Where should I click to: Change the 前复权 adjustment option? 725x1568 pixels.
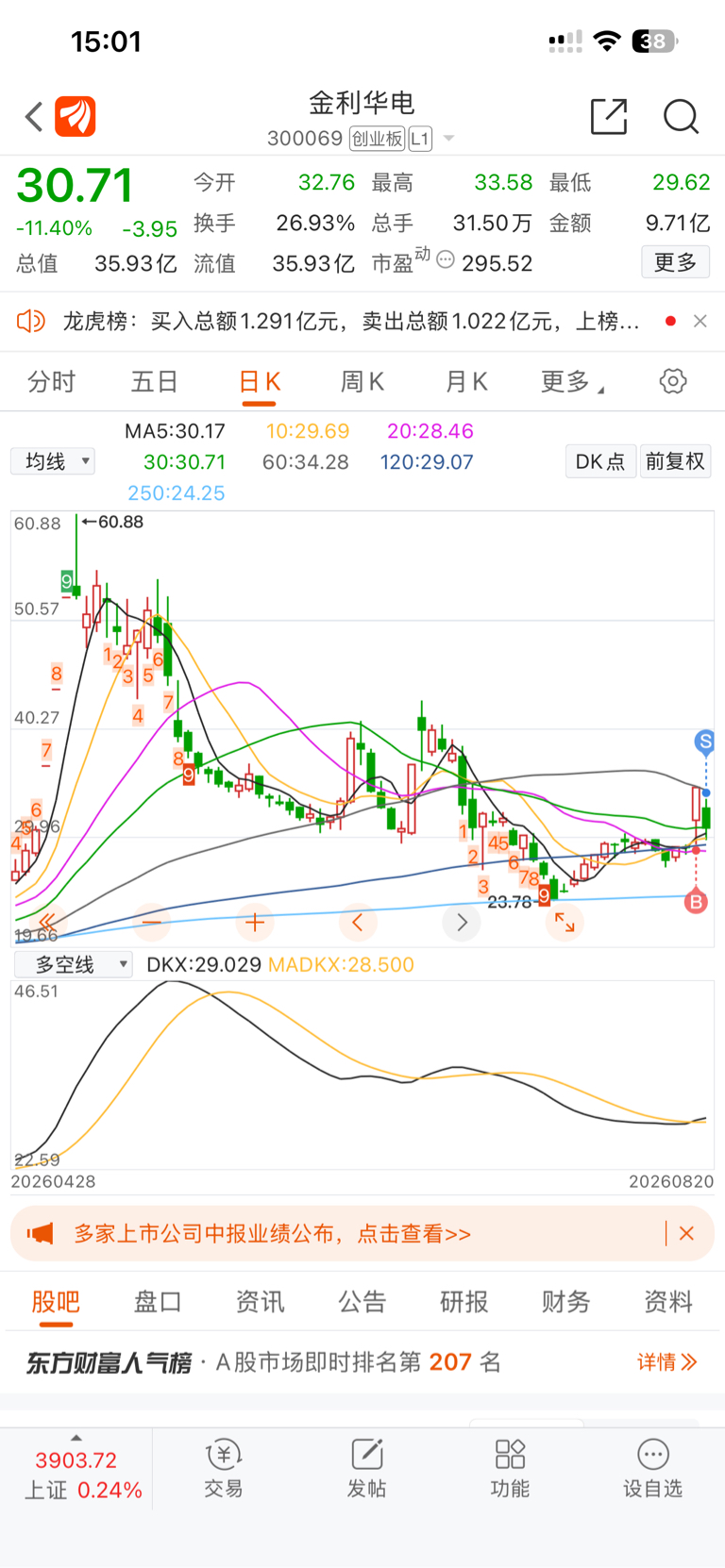[675, 461]
